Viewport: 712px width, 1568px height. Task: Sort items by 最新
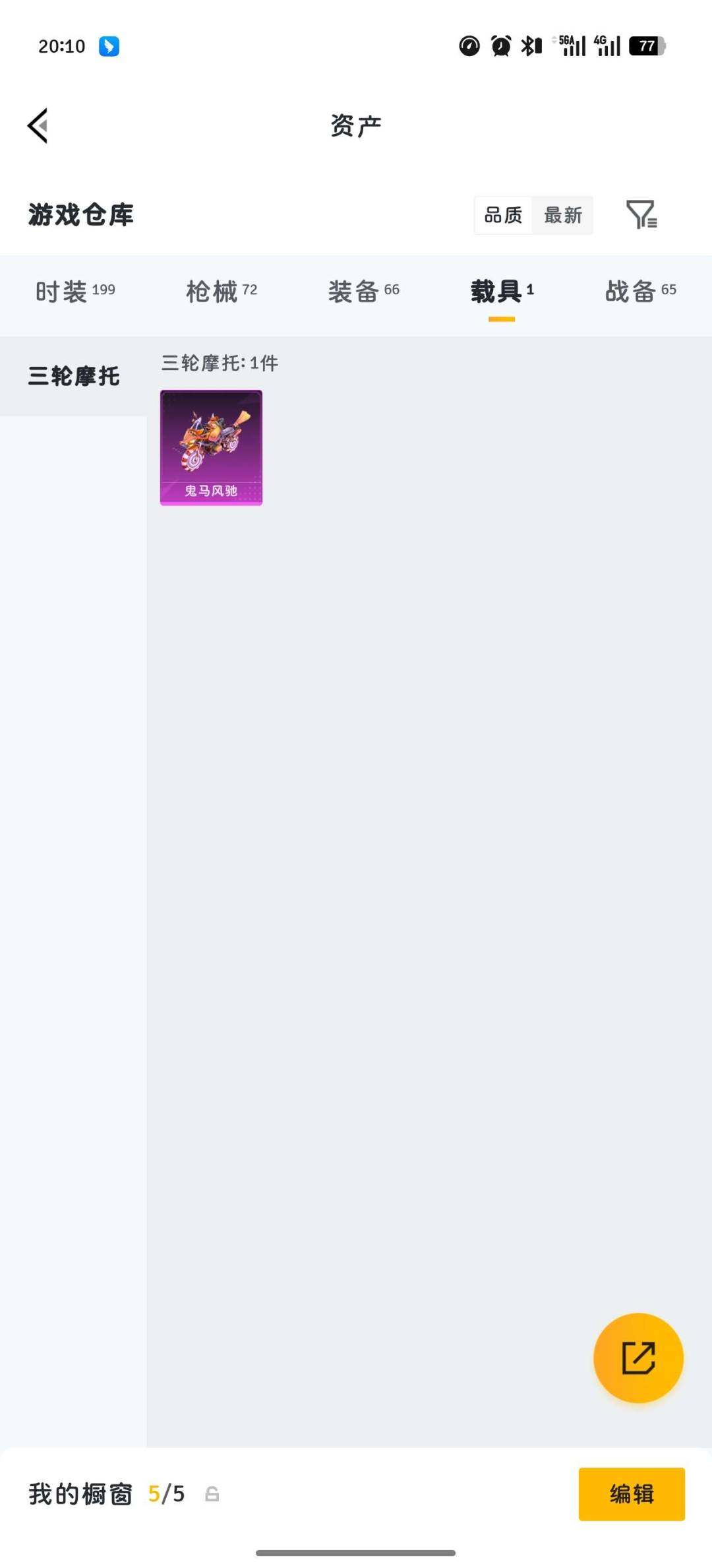(562, 215)
